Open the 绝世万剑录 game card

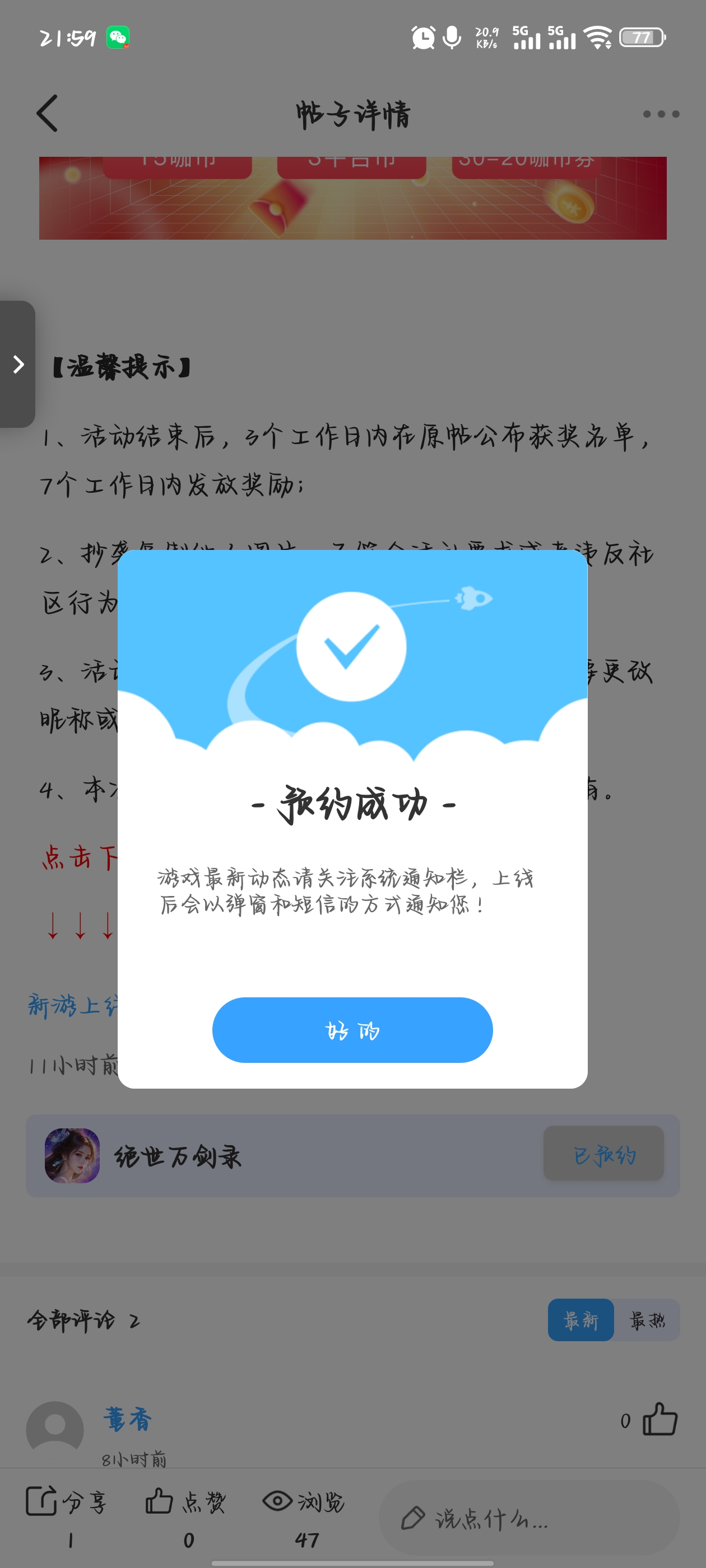click(x=176, y=1156)
